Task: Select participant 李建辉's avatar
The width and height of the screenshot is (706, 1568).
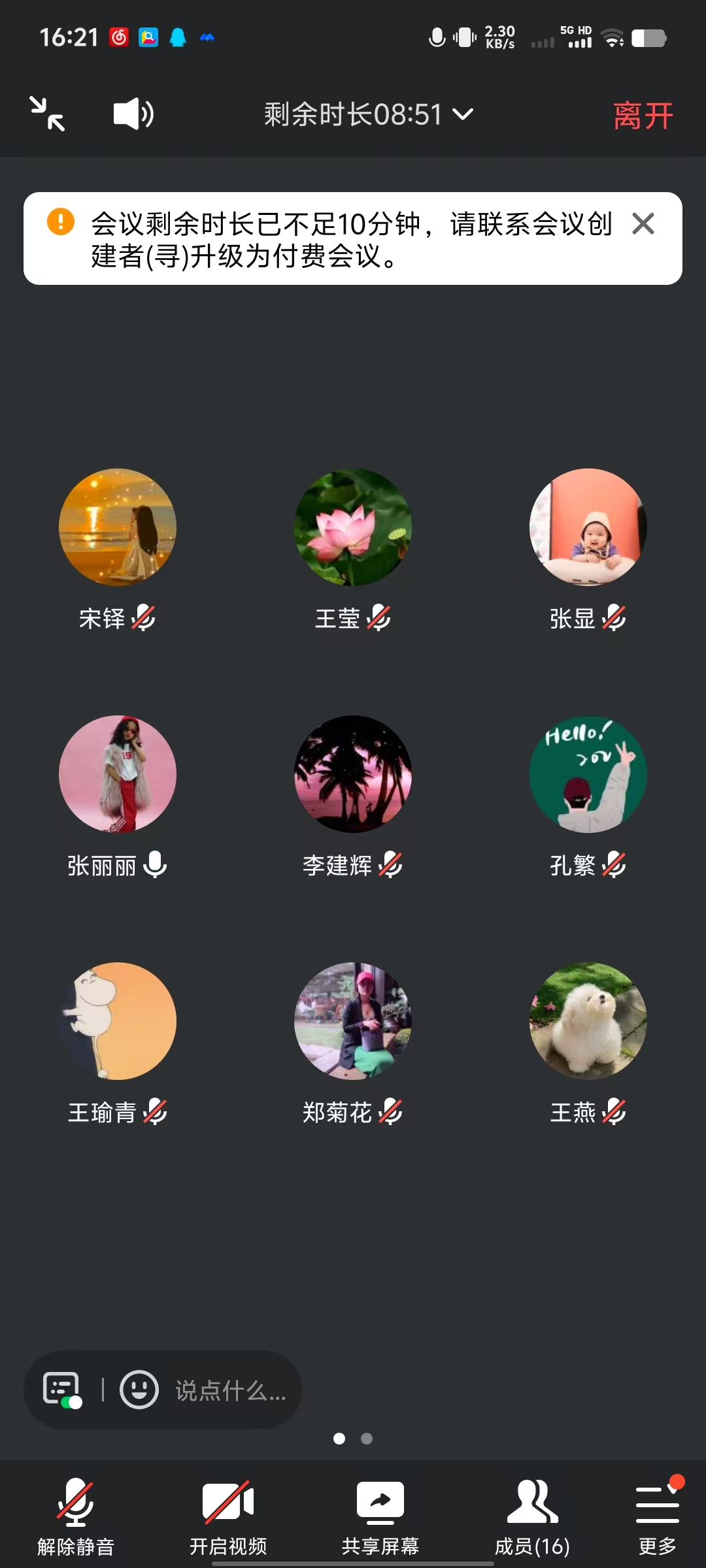Action: [353, 774]
